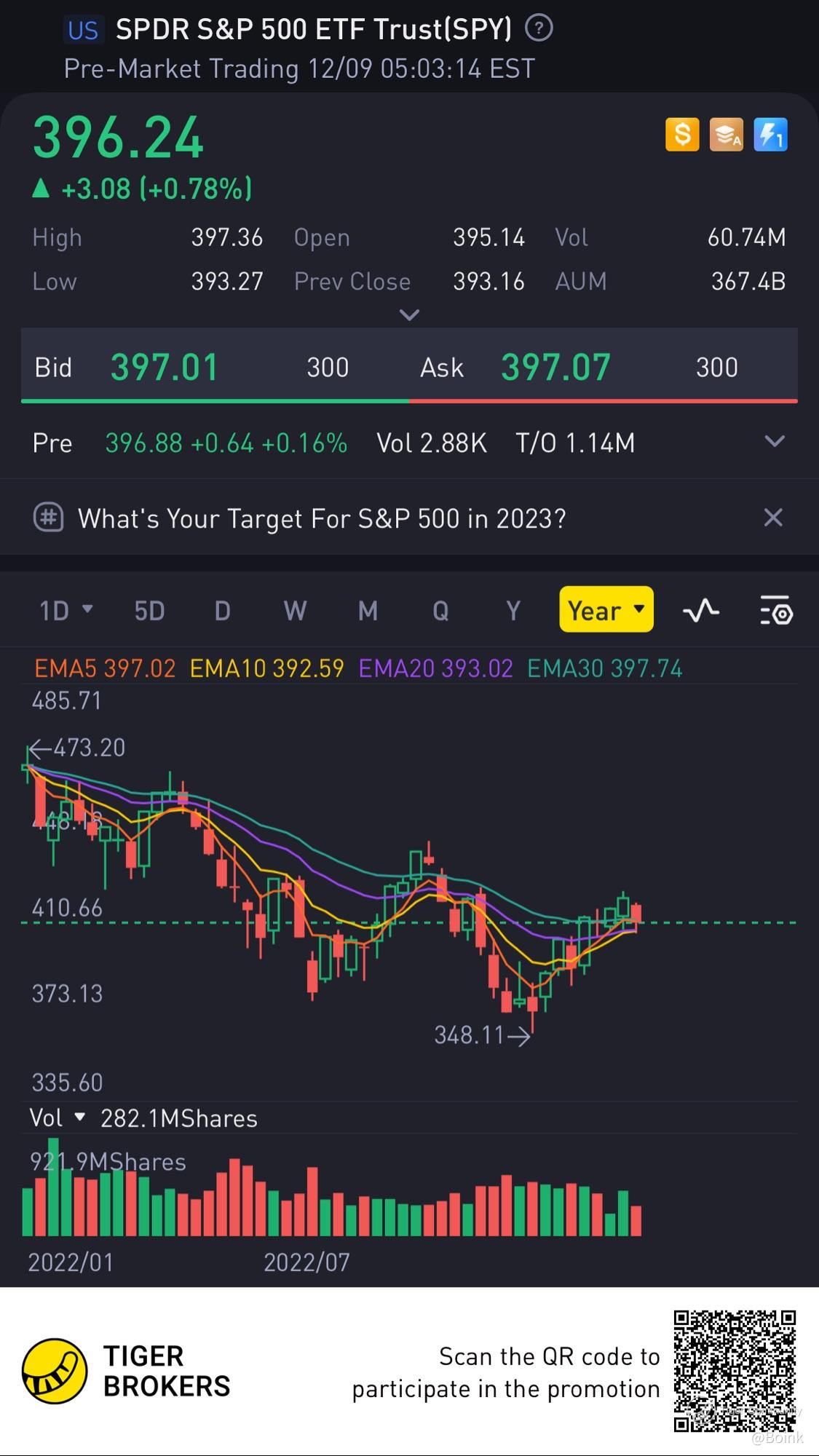The width and height of the screenshot is (819, 1456).
Task: Select the Y yearly chart period
Action: pos(513,610)
